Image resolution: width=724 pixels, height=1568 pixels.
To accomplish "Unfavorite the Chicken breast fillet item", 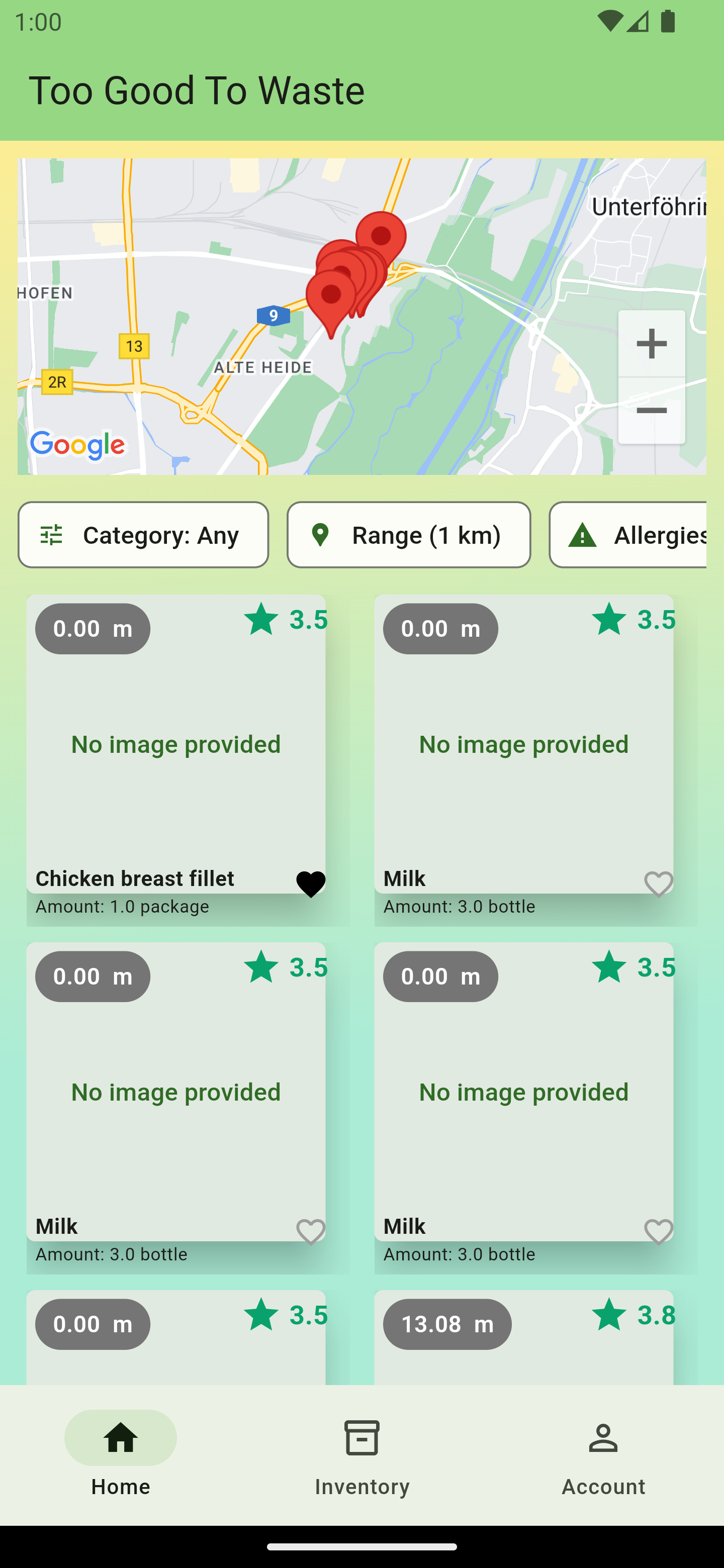I will (x=311, y=884).
